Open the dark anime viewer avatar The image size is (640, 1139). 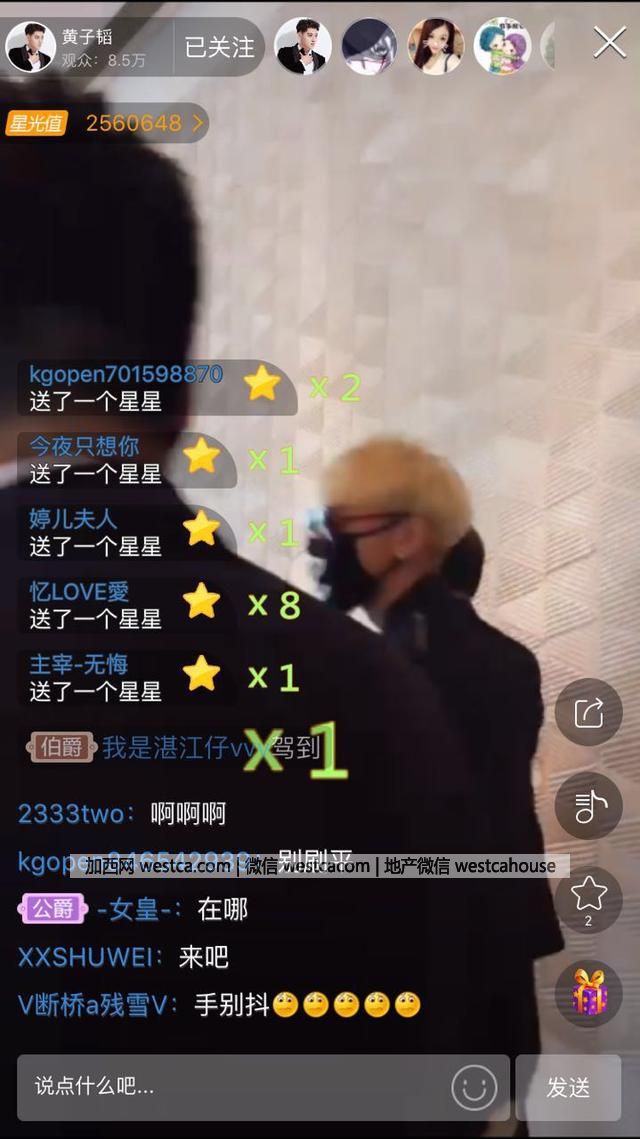370,46
